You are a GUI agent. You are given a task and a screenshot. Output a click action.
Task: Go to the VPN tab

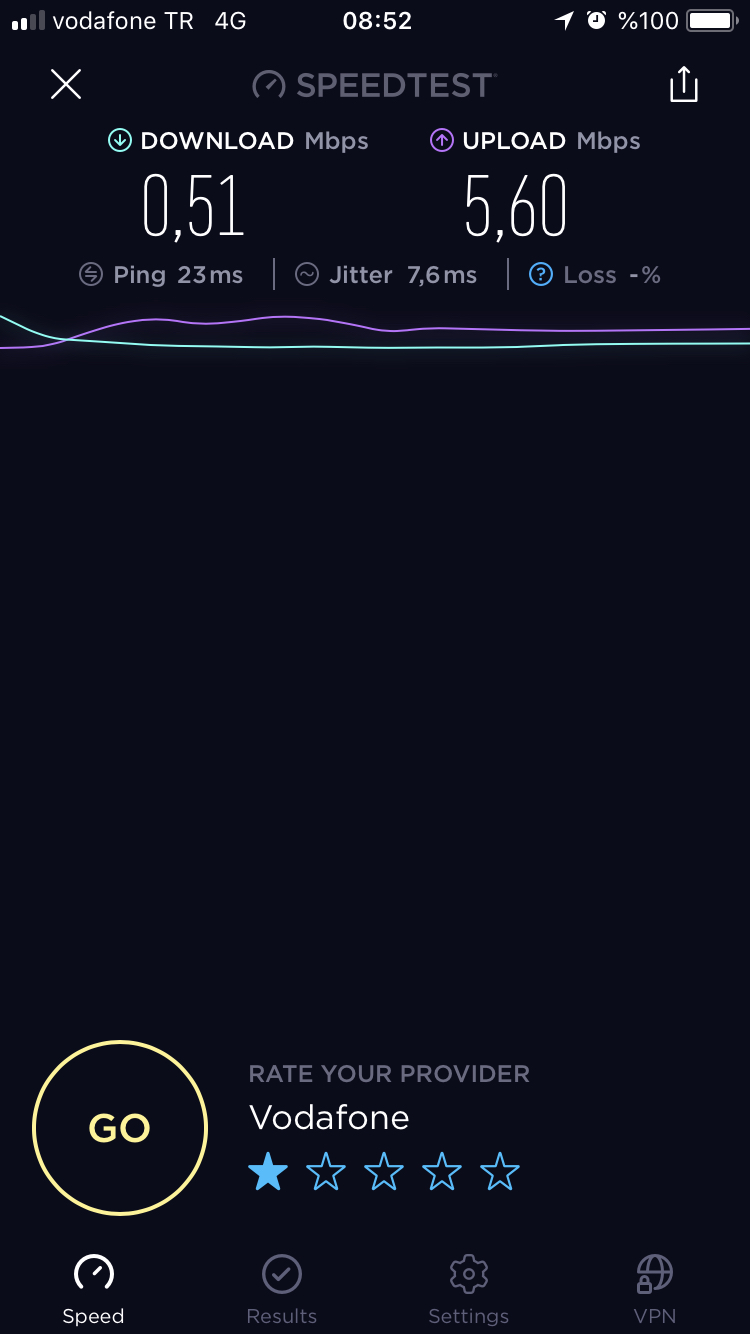[x=655, y=1290]
